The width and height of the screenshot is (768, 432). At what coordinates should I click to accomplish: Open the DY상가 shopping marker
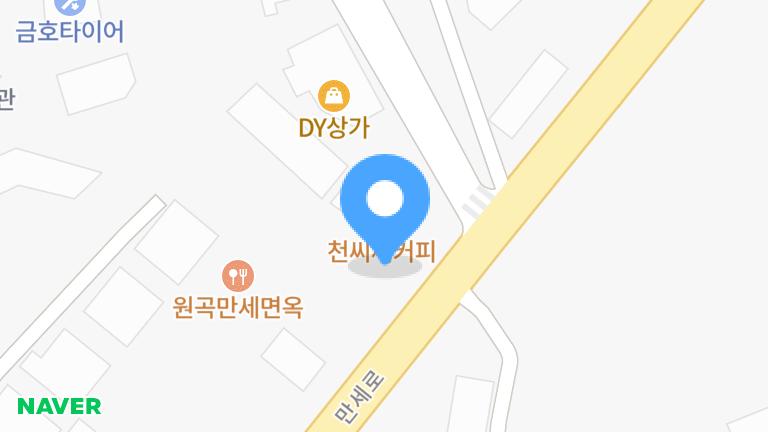pos(334,97)
